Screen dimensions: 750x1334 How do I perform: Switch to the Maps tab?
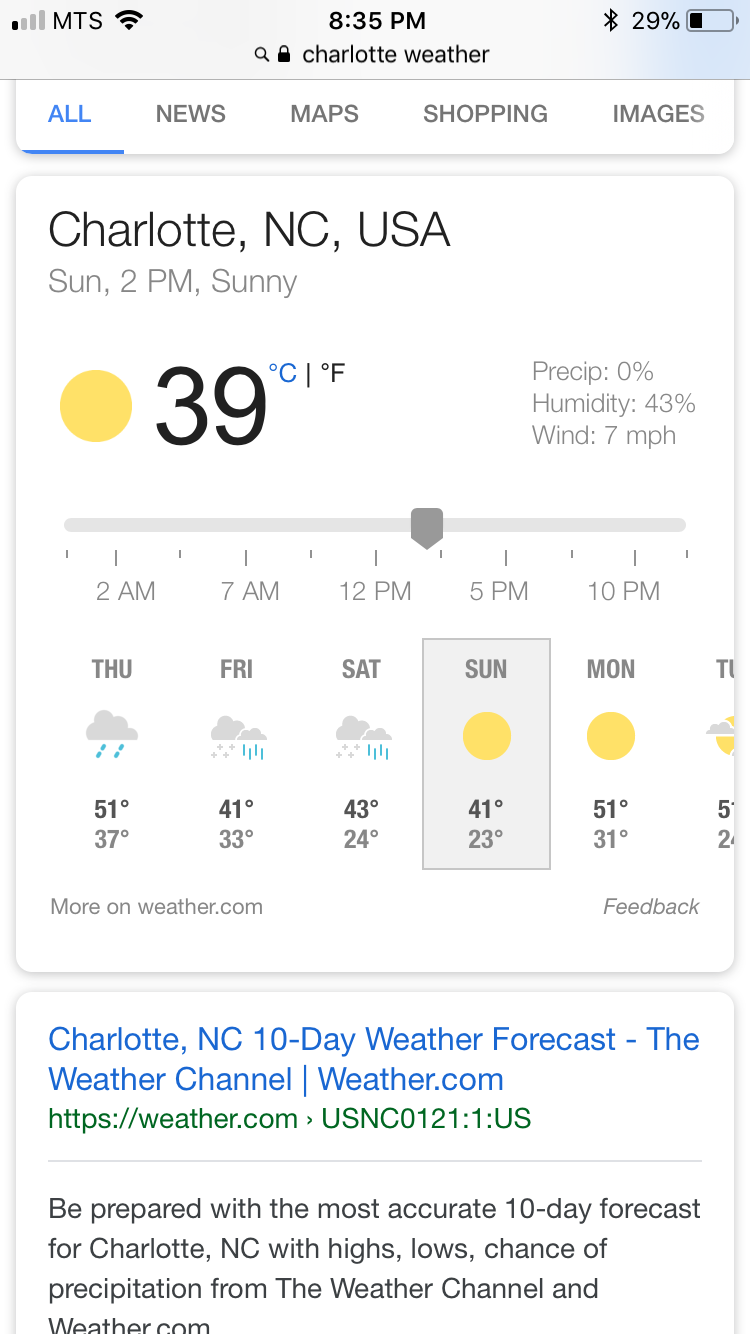point(324,114)
